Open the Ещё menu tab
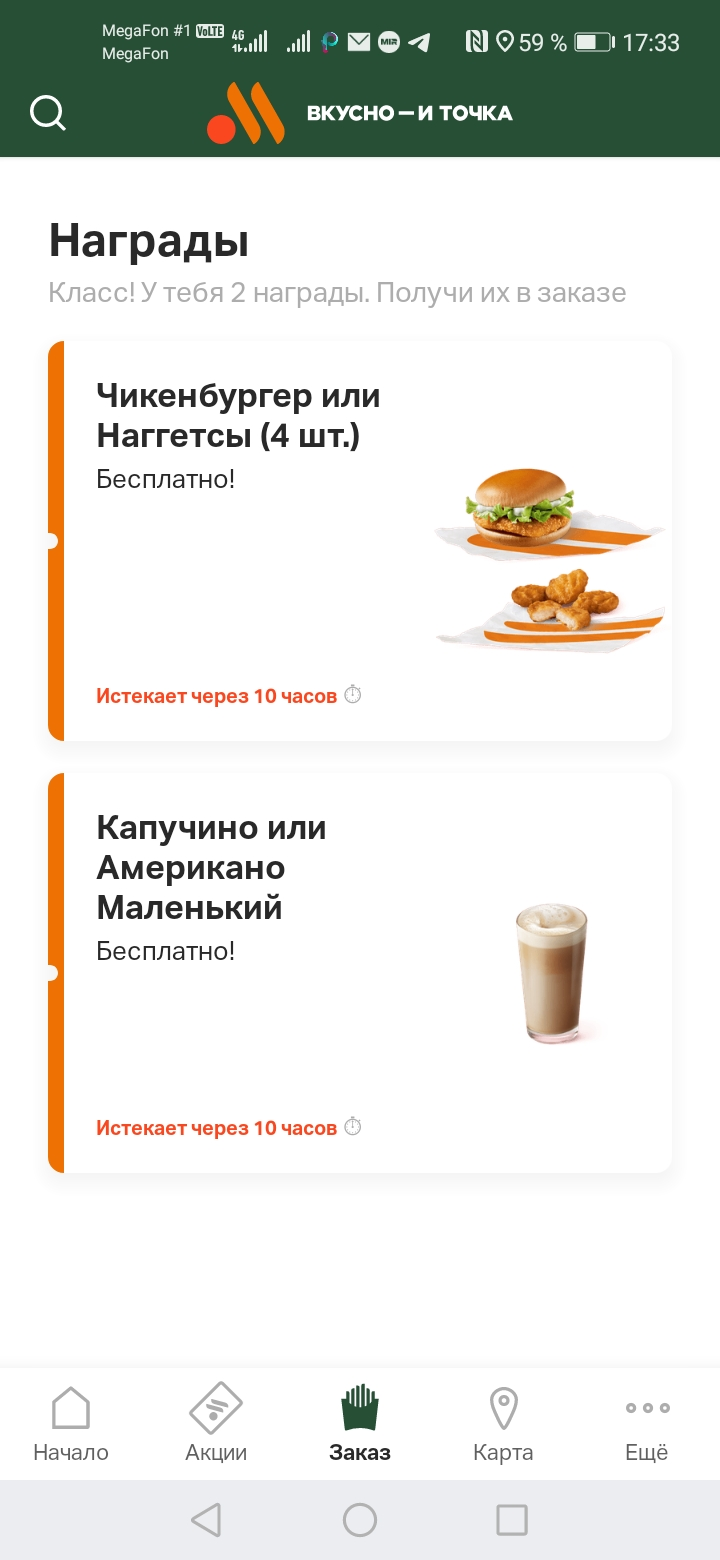Screen dimensions: 720x1560 click(x=647, y=1424)
